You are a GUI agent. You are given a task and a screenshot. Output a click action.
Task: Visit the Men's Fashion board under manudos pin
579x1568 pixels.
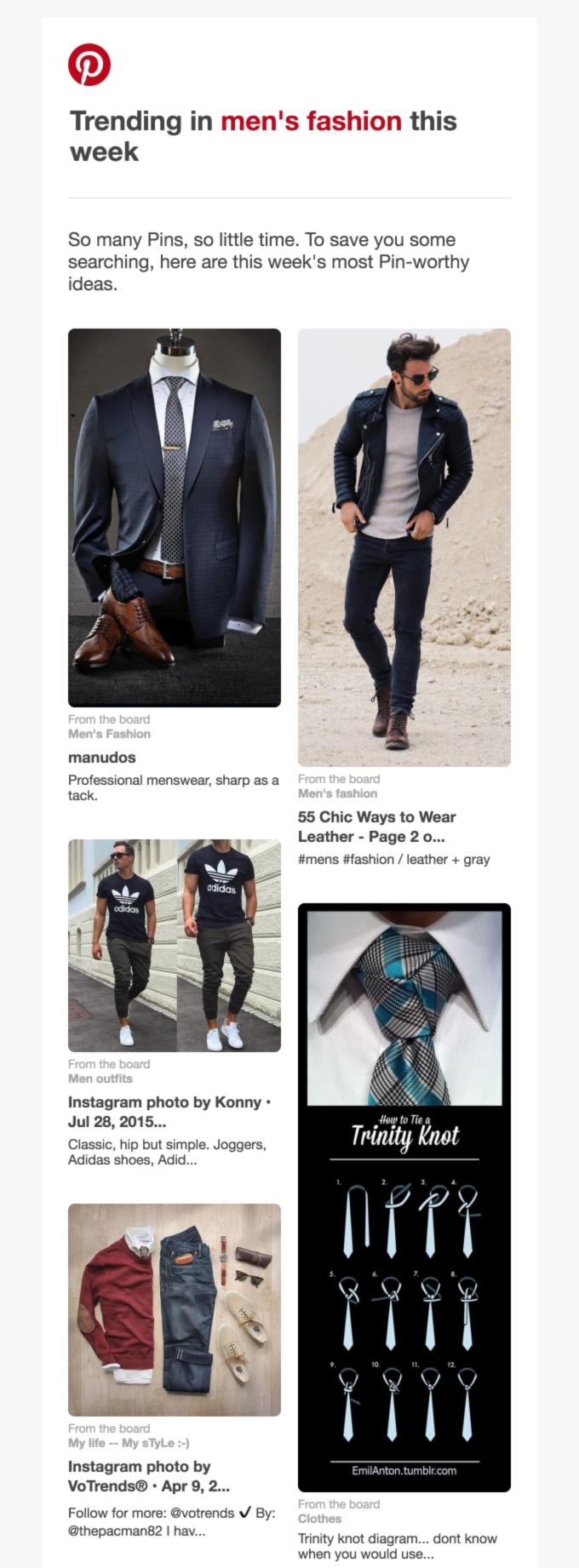click(109, 734)
